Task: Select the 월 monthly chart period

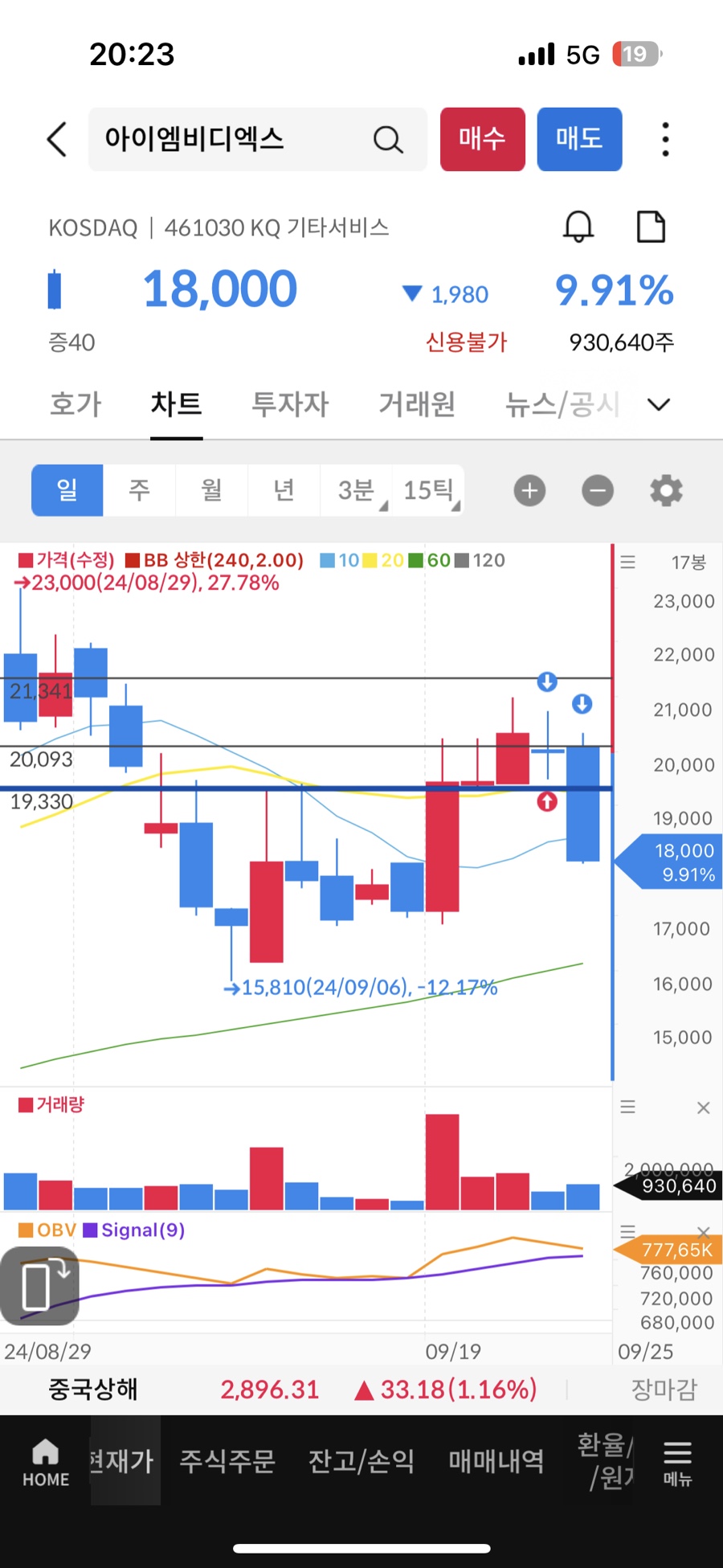Action: pos(211,490)
